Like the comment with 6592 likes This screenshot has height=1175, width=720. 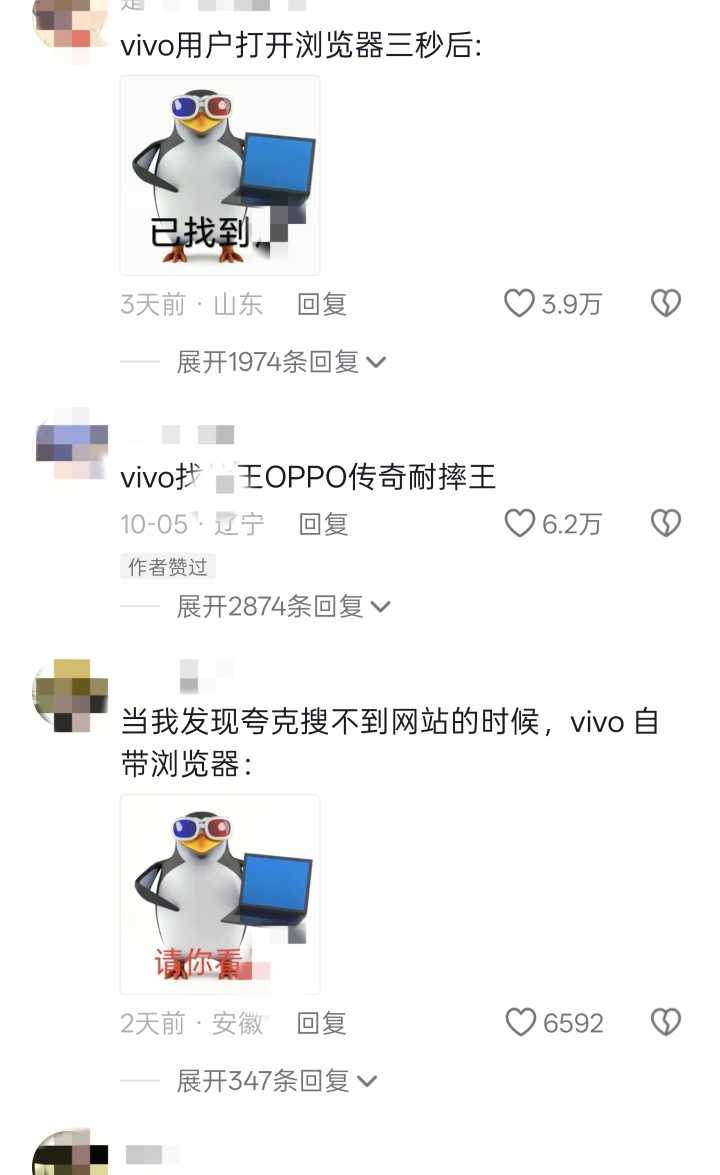click(x=520, y=1022)
